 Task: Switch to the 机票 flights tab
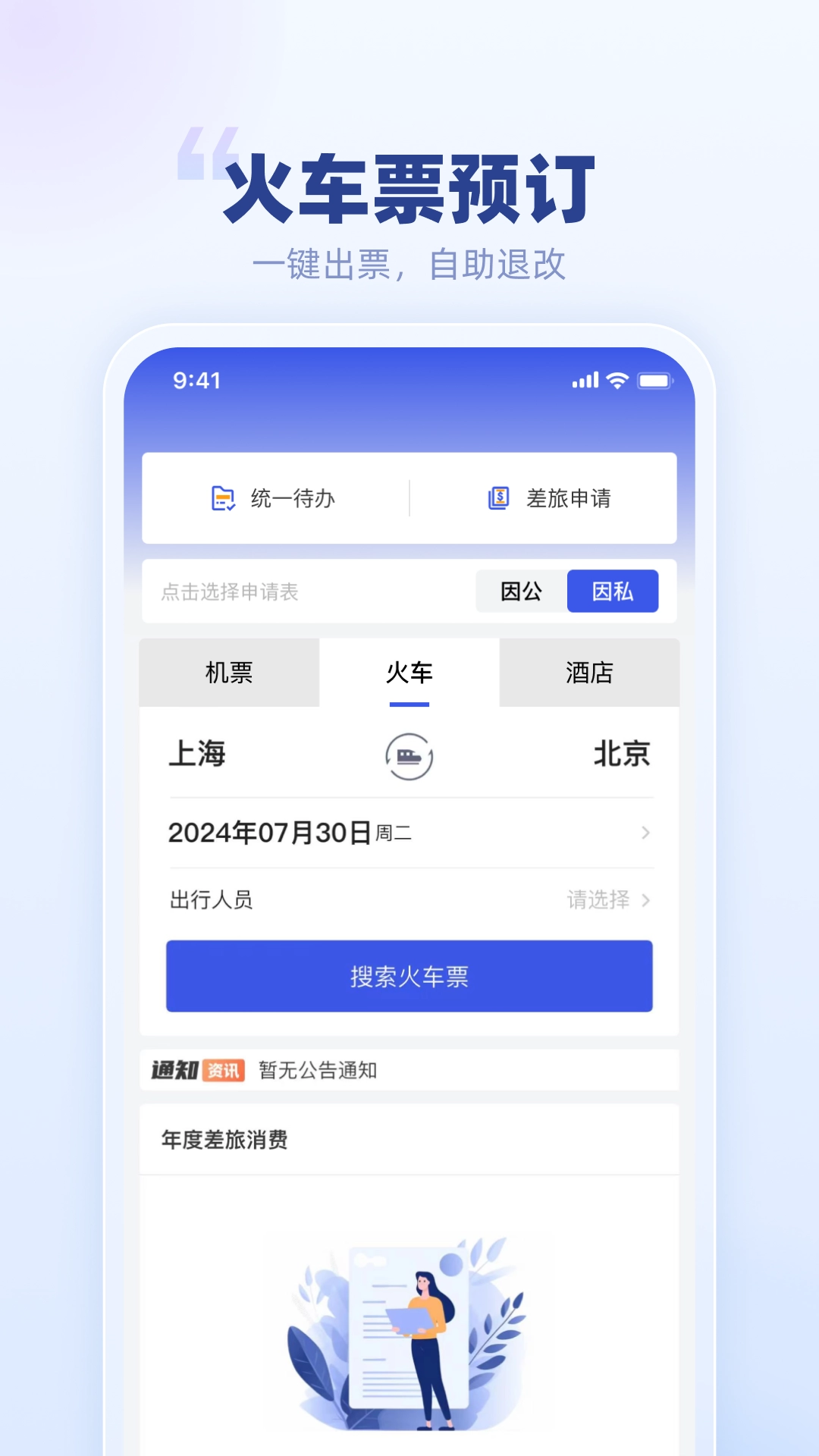228,672
